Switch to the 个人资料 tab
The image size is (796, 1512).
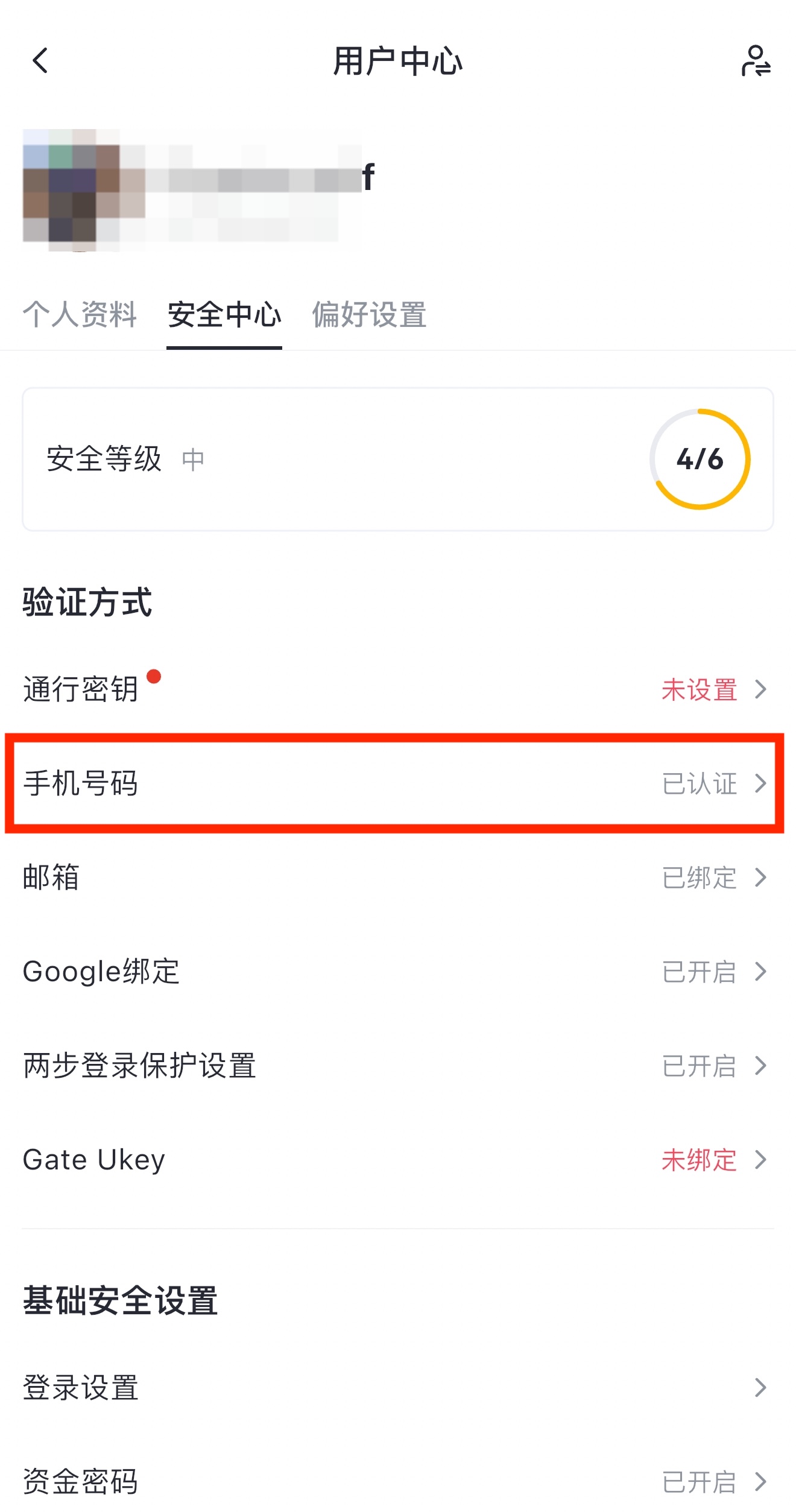point(80,315)
